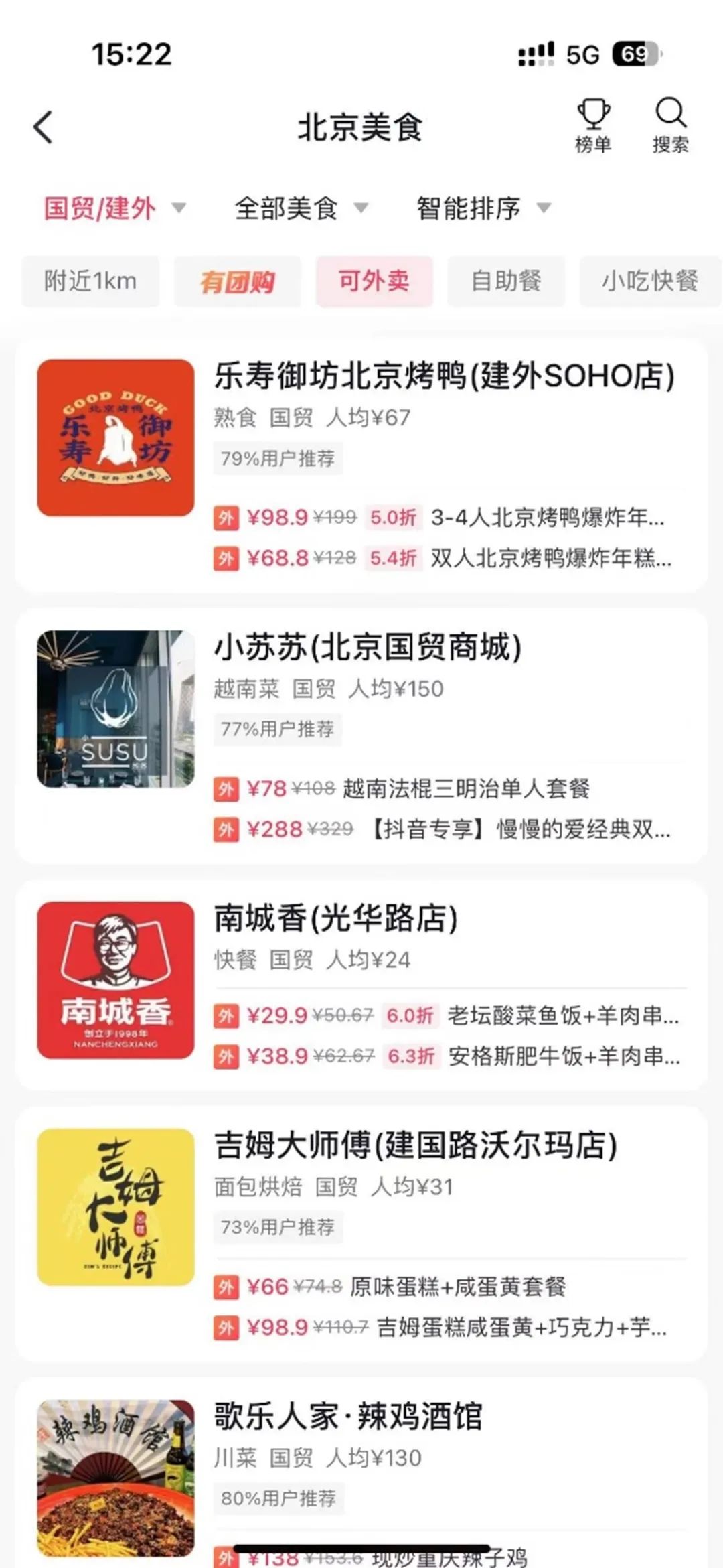Open 乐寿御坊北京烤鸭(建外SOHO店) listing
The image size is (723, 1568).
444,376
